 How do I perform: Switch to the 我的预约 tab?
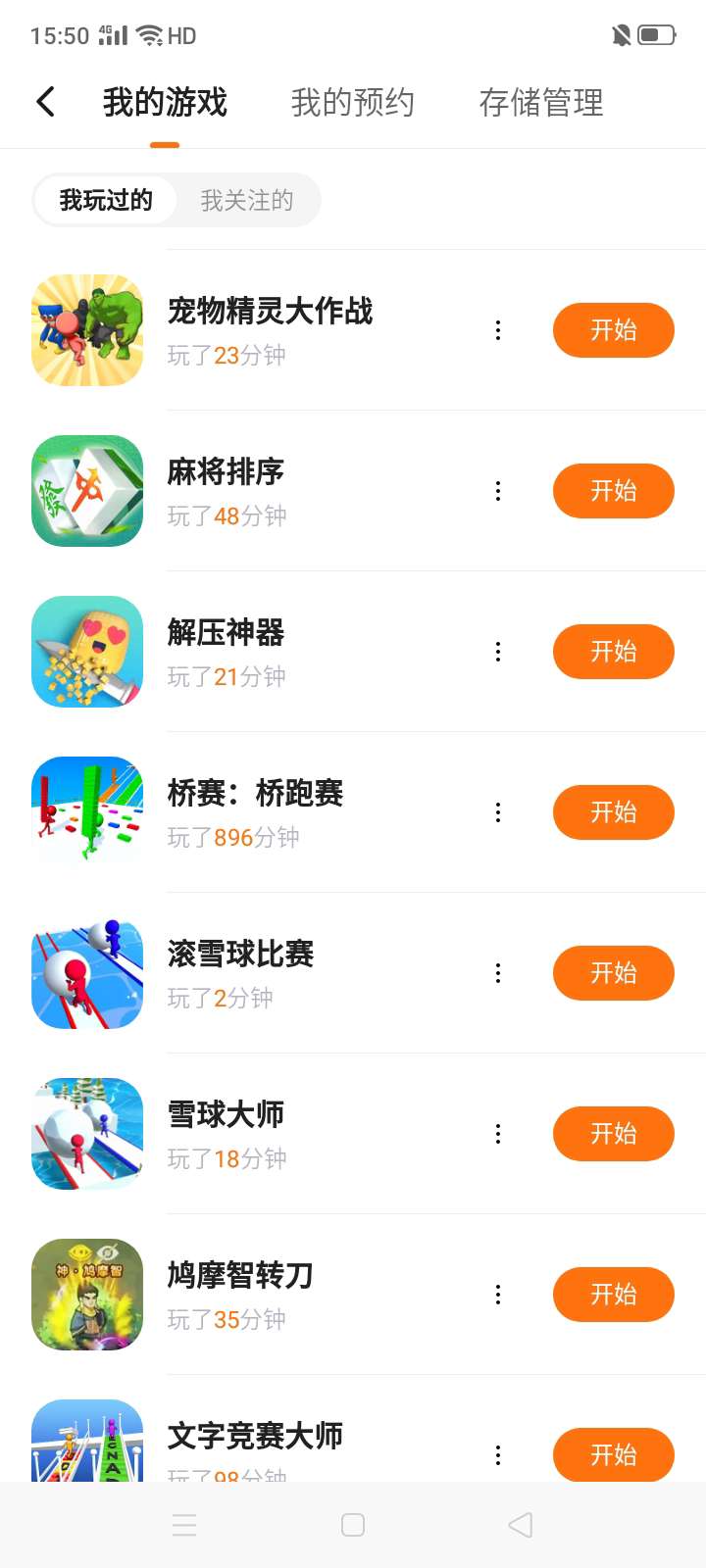[x=352, y=102]
